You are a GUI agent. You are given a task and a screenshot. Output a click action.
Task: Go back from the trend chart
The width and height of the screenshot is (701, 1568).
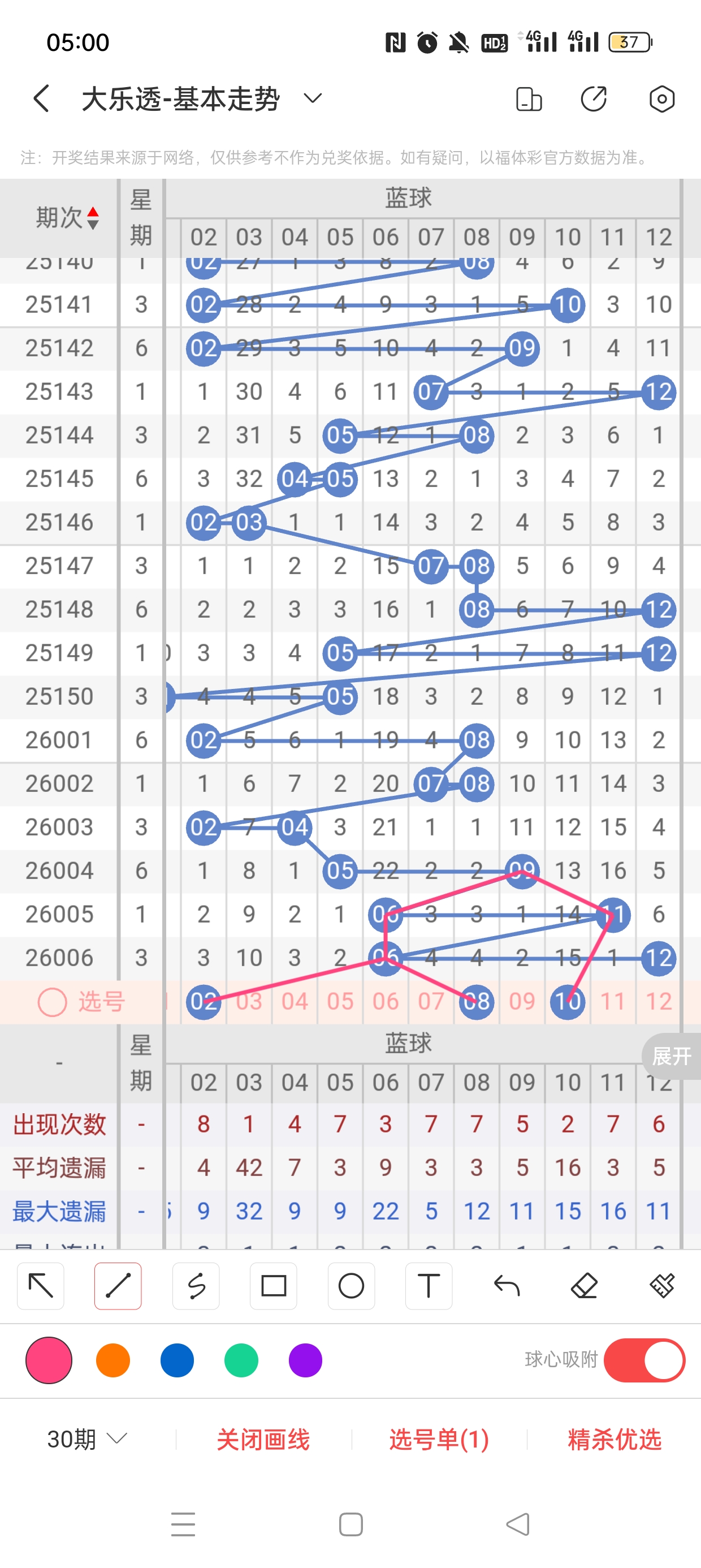(41, 98)
